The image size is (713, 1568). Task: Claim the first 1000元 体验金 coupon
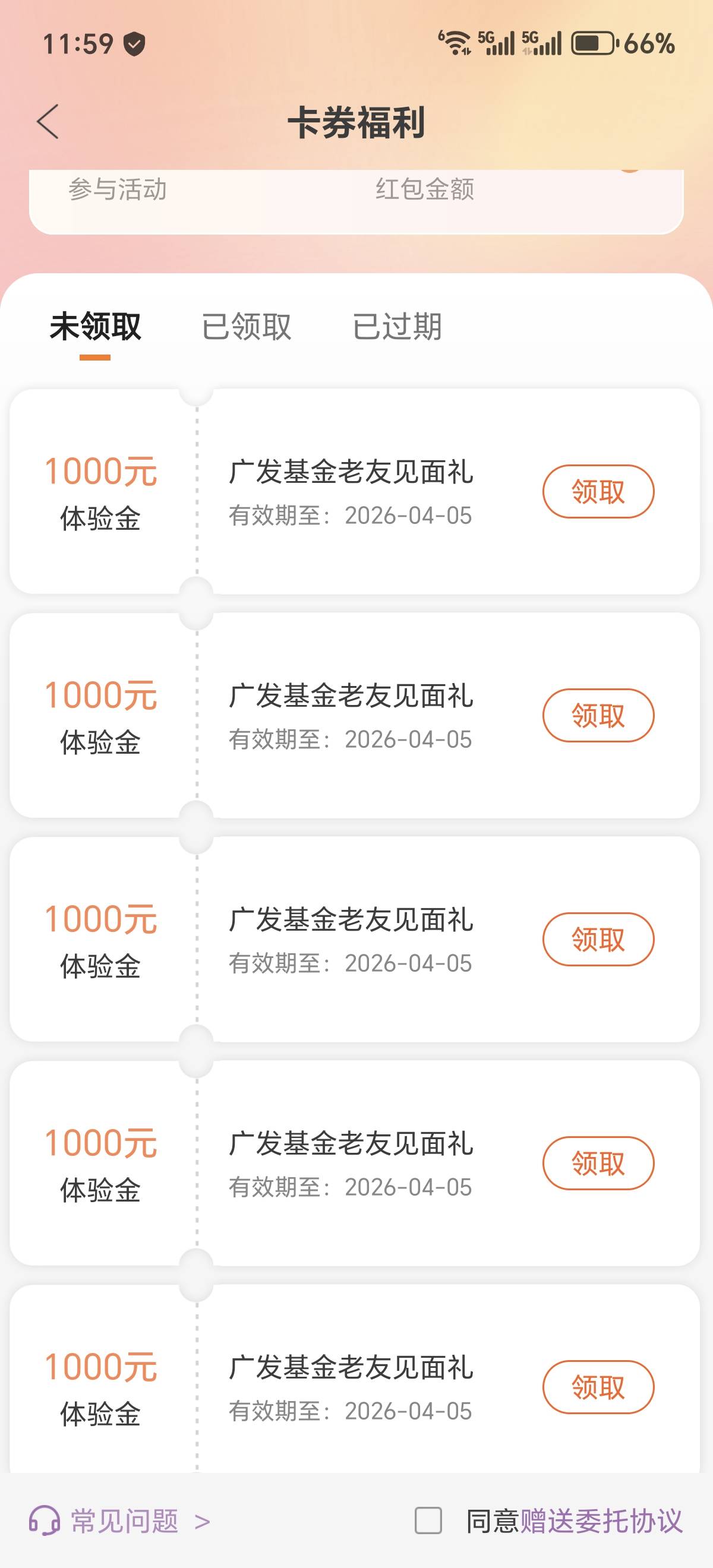(x=598, y=492)
